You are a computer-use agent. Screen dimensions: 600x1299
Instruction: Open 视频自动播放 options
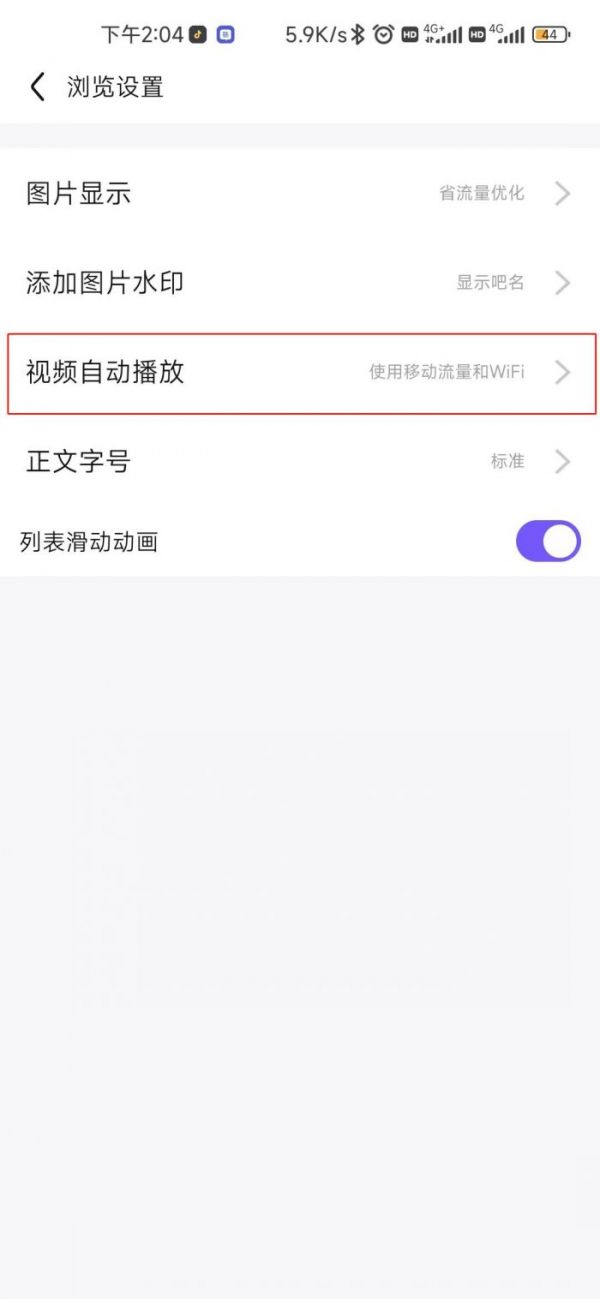(300, 372)
